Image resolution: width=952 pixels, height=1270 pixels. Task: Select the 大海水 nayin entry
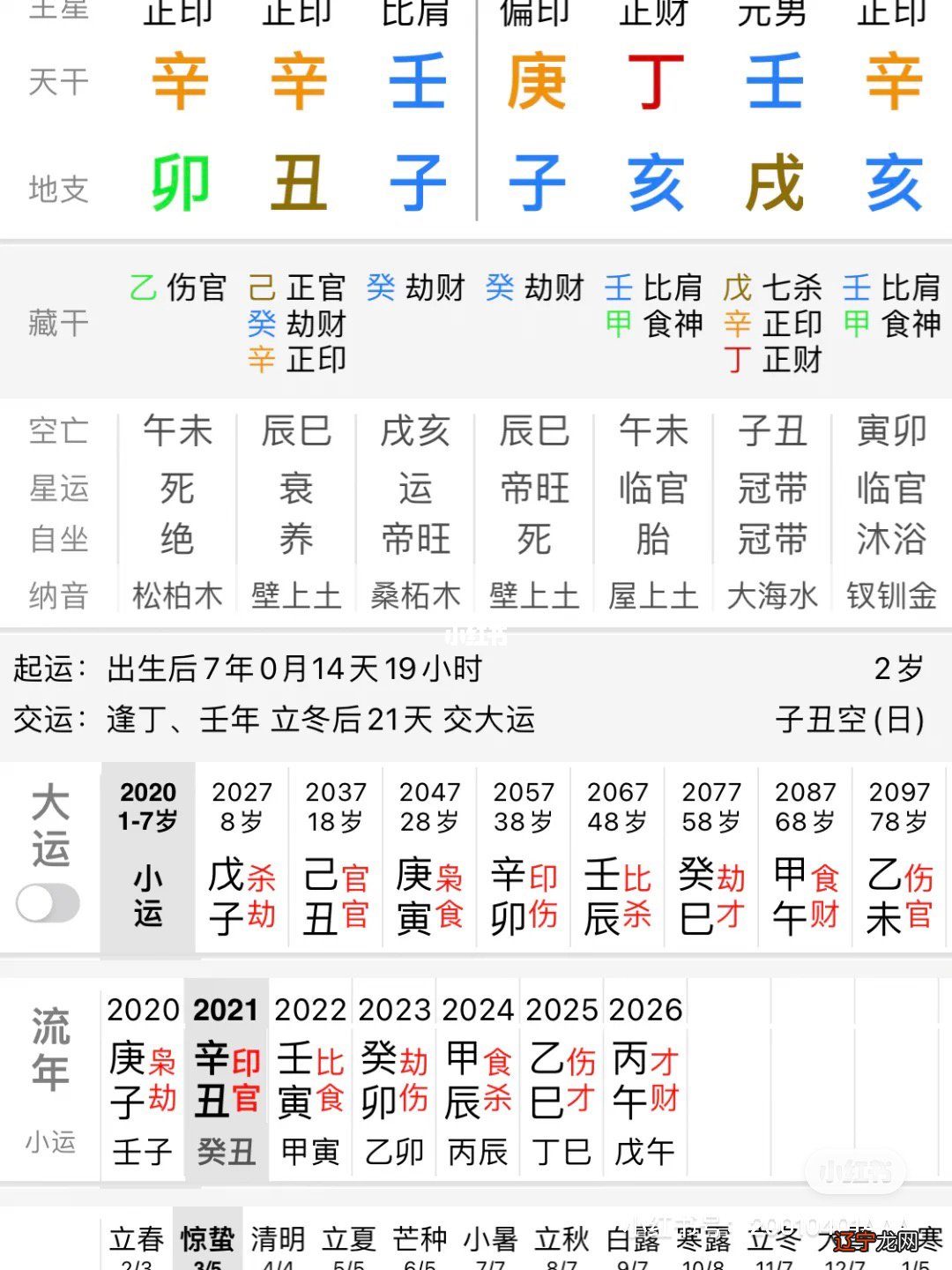tap(773, 595)
